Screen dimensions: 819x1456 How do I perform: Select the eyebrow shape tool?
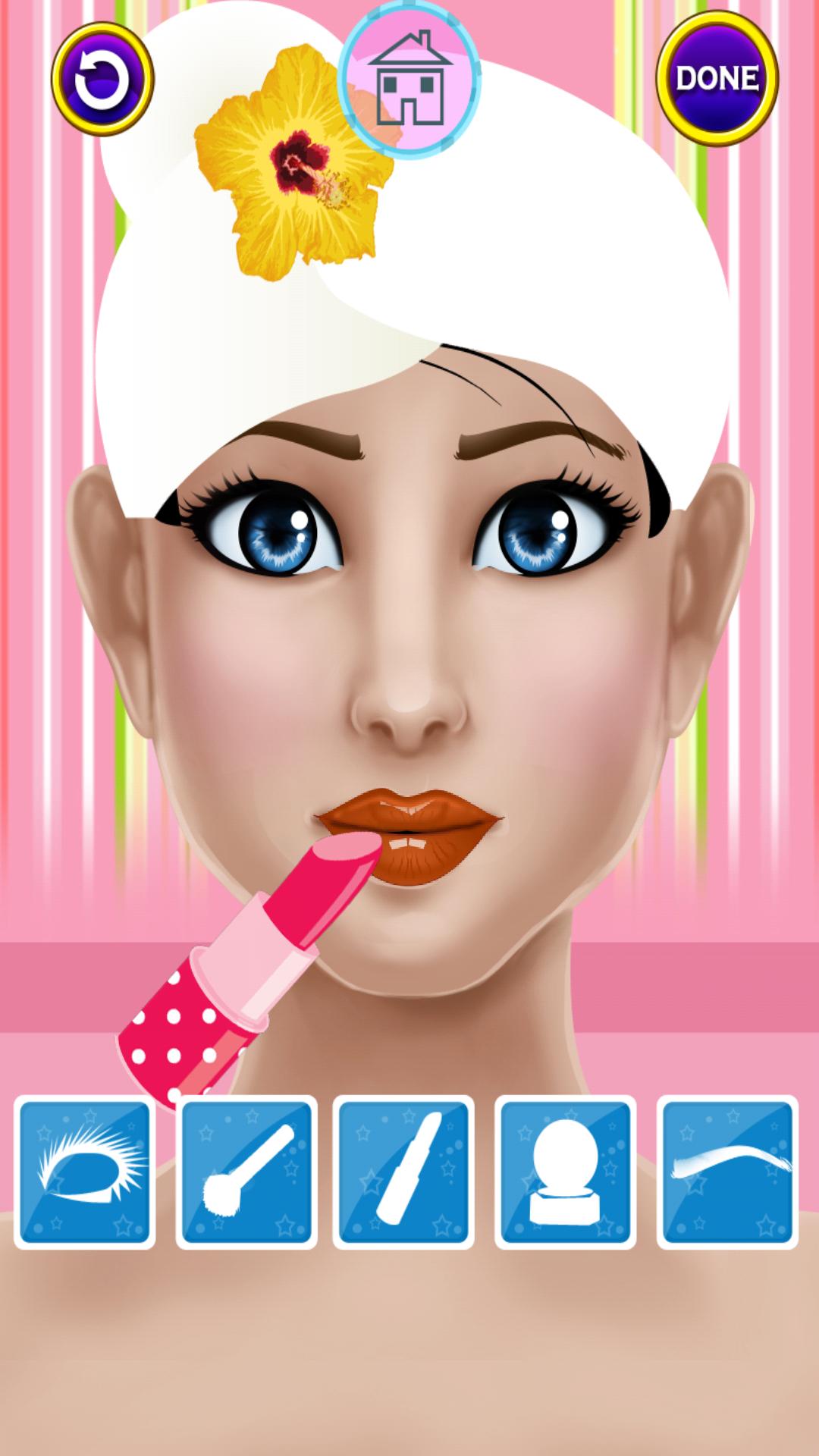[727, 1172]
